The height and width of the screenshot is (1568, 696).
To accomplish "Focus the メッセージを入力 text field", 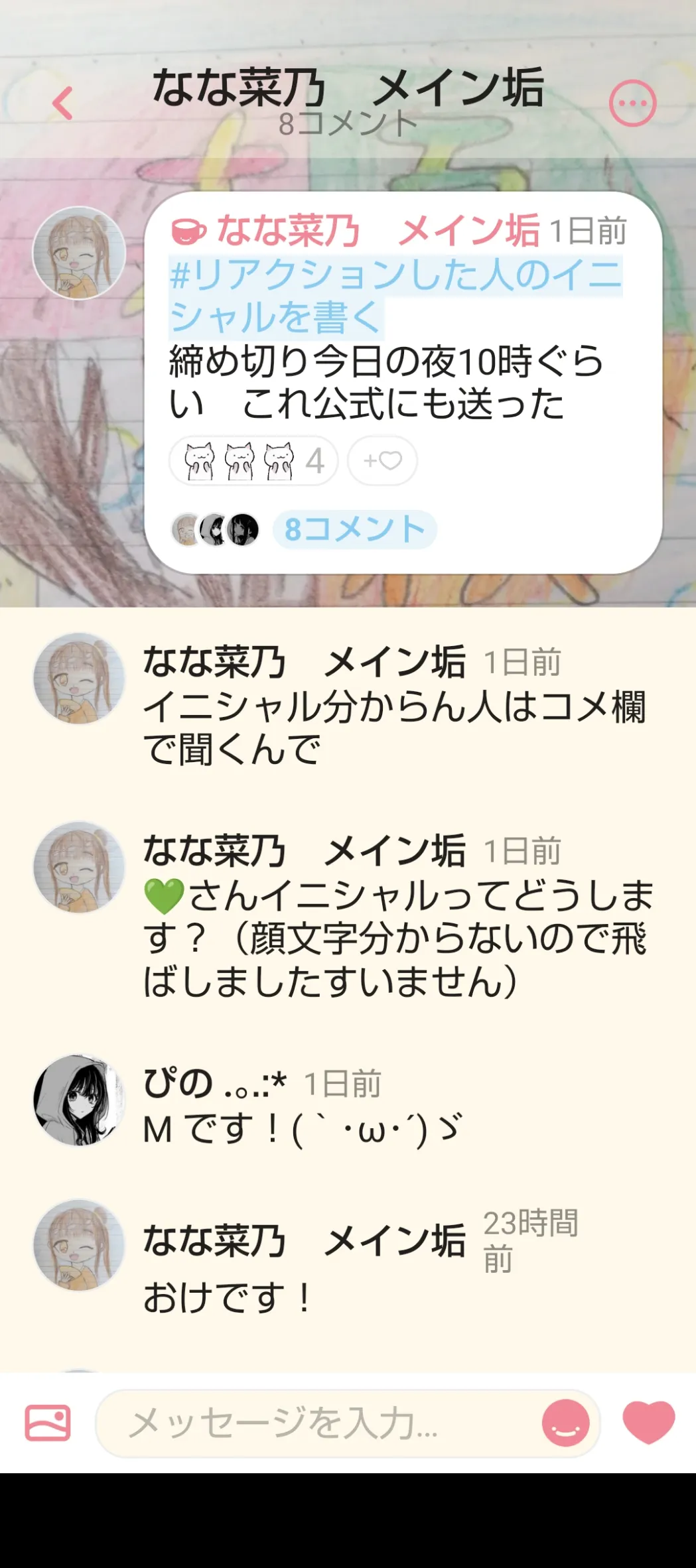I will tap(318, 1423).
